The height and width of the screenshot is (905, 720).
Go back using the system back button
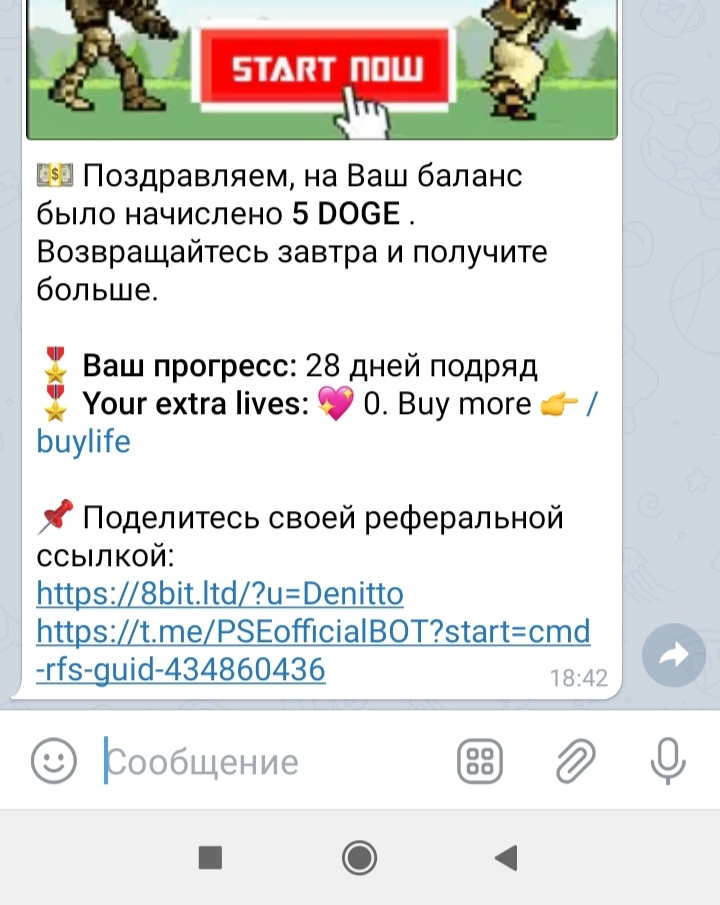(x=506, y=857)
